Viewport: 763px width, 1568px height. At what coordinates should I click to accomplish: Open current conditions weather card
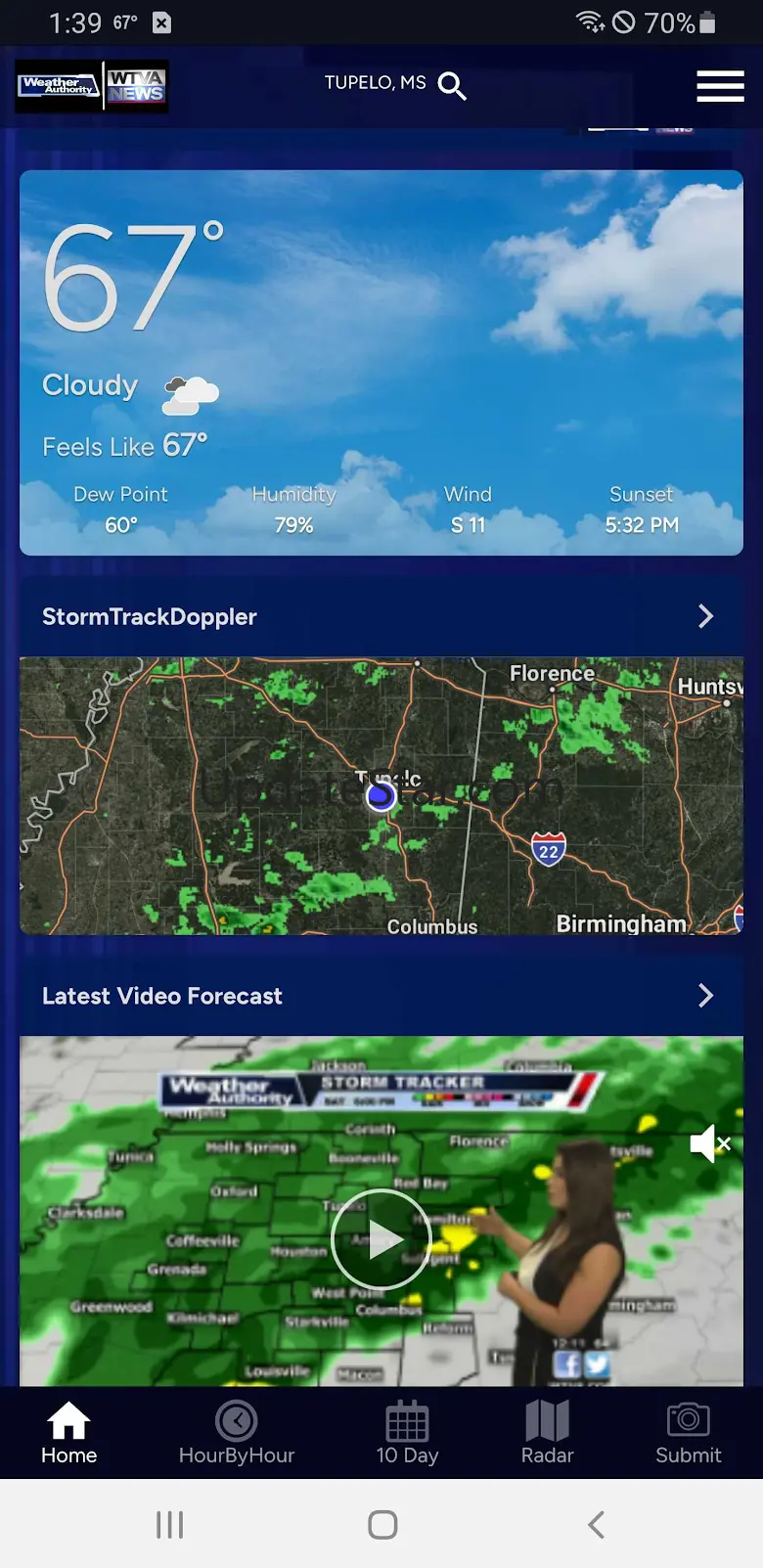[x=381, y=363]
